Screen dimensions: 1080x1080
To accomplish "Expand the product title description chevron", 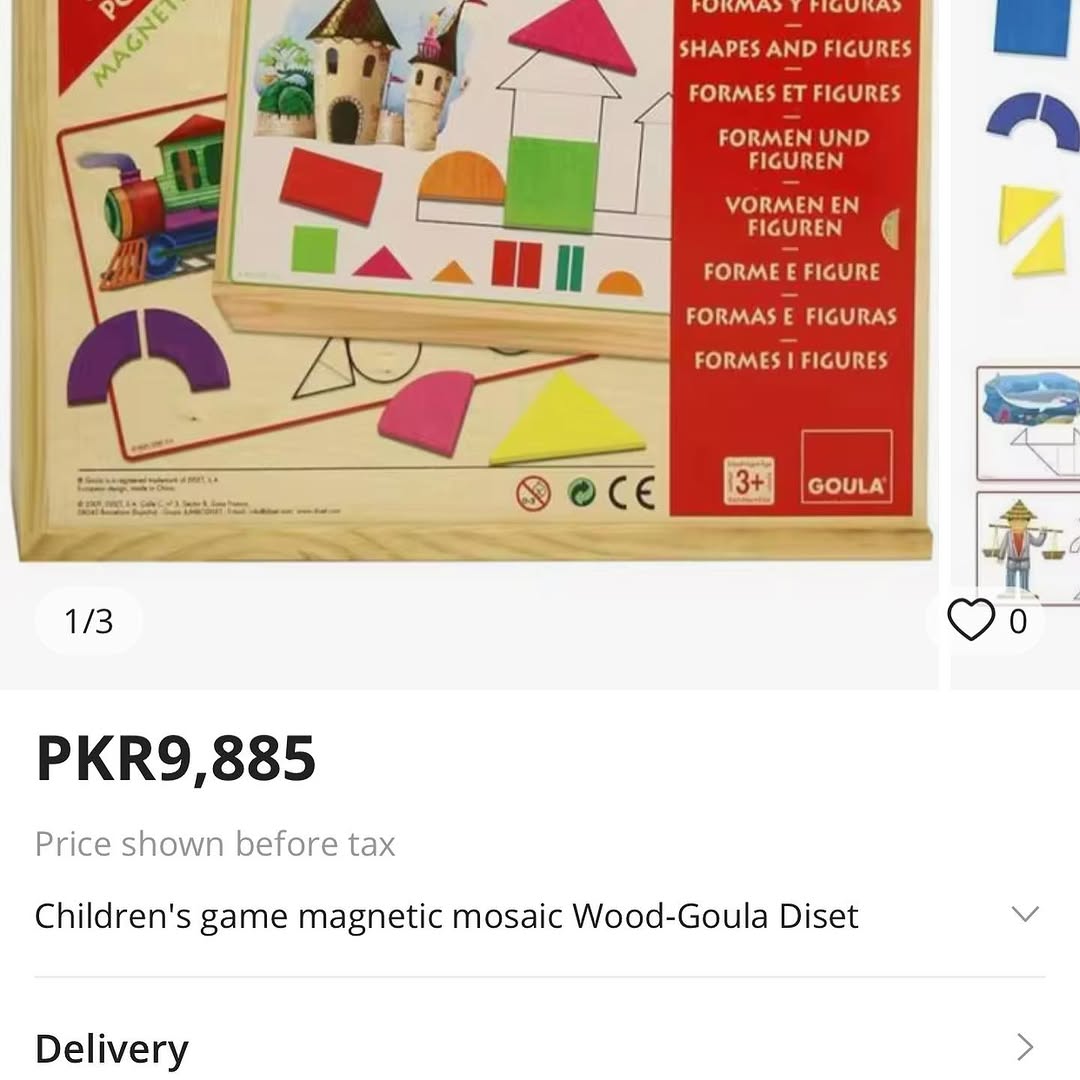I will pos(1025,914).
